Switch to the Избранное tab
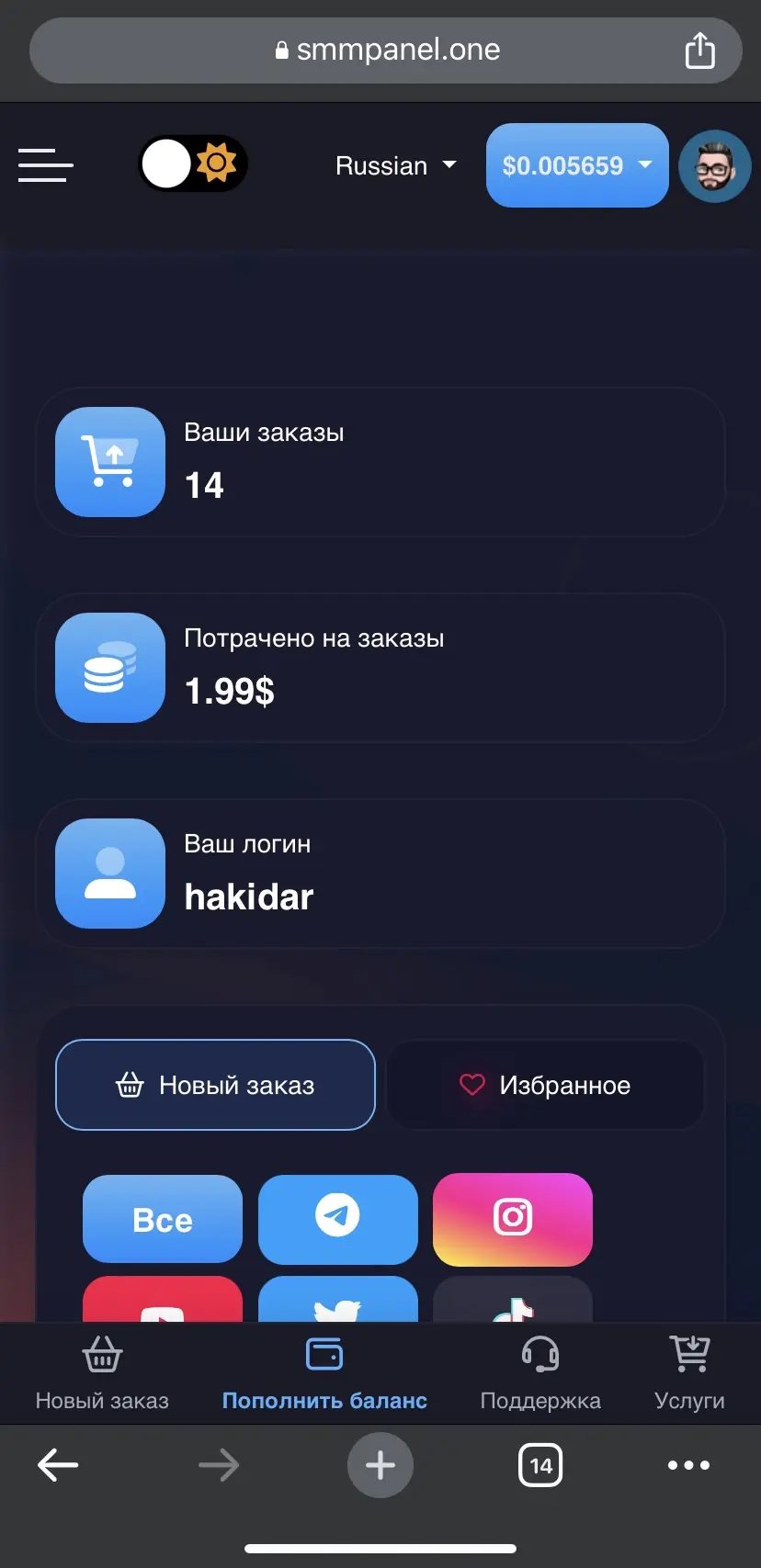761x1568 pixels. (x=545, y=1085)
